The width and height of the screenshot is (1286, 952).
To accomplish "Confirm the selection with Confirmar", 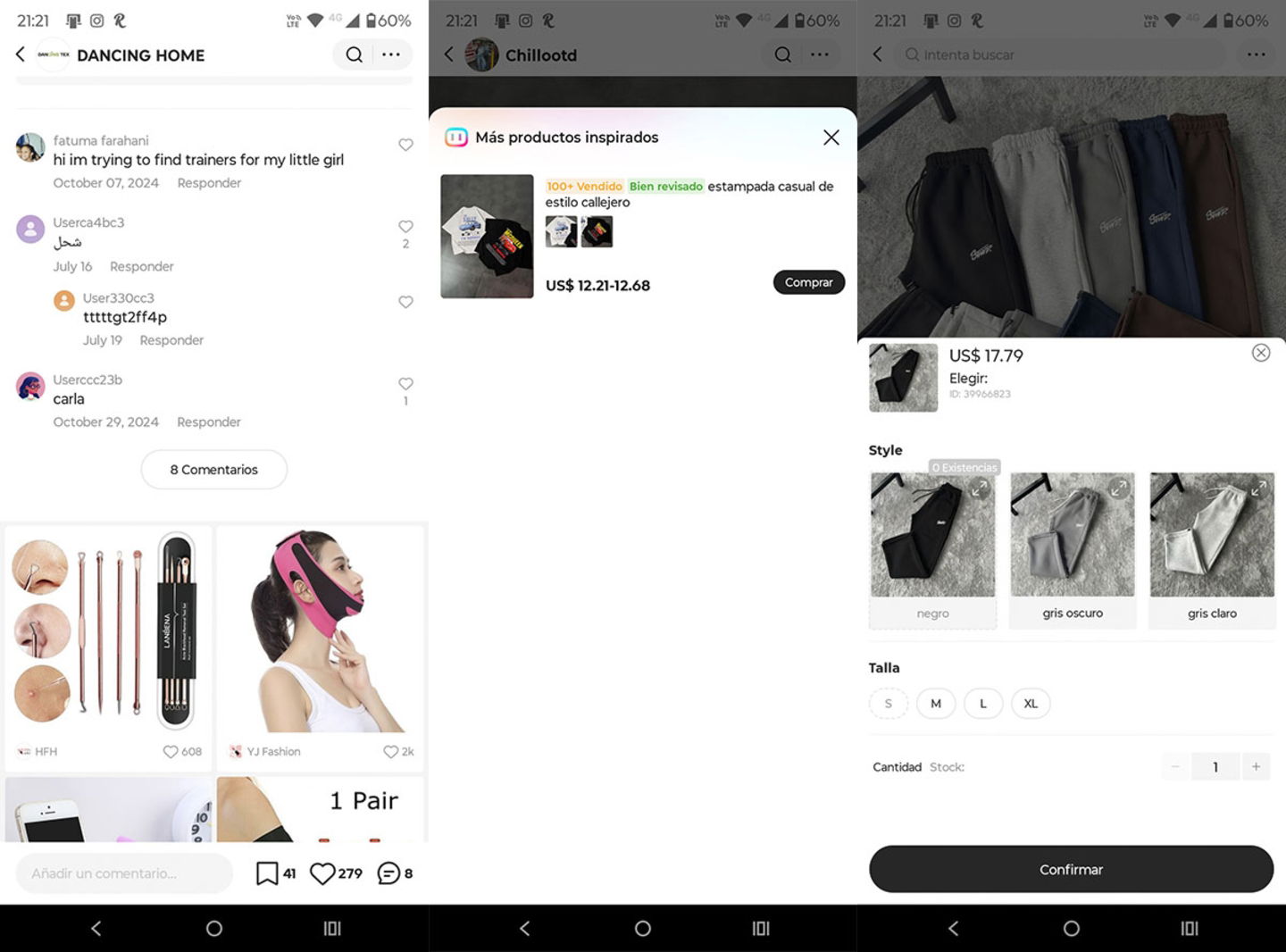I will (x=1071, y=869).
